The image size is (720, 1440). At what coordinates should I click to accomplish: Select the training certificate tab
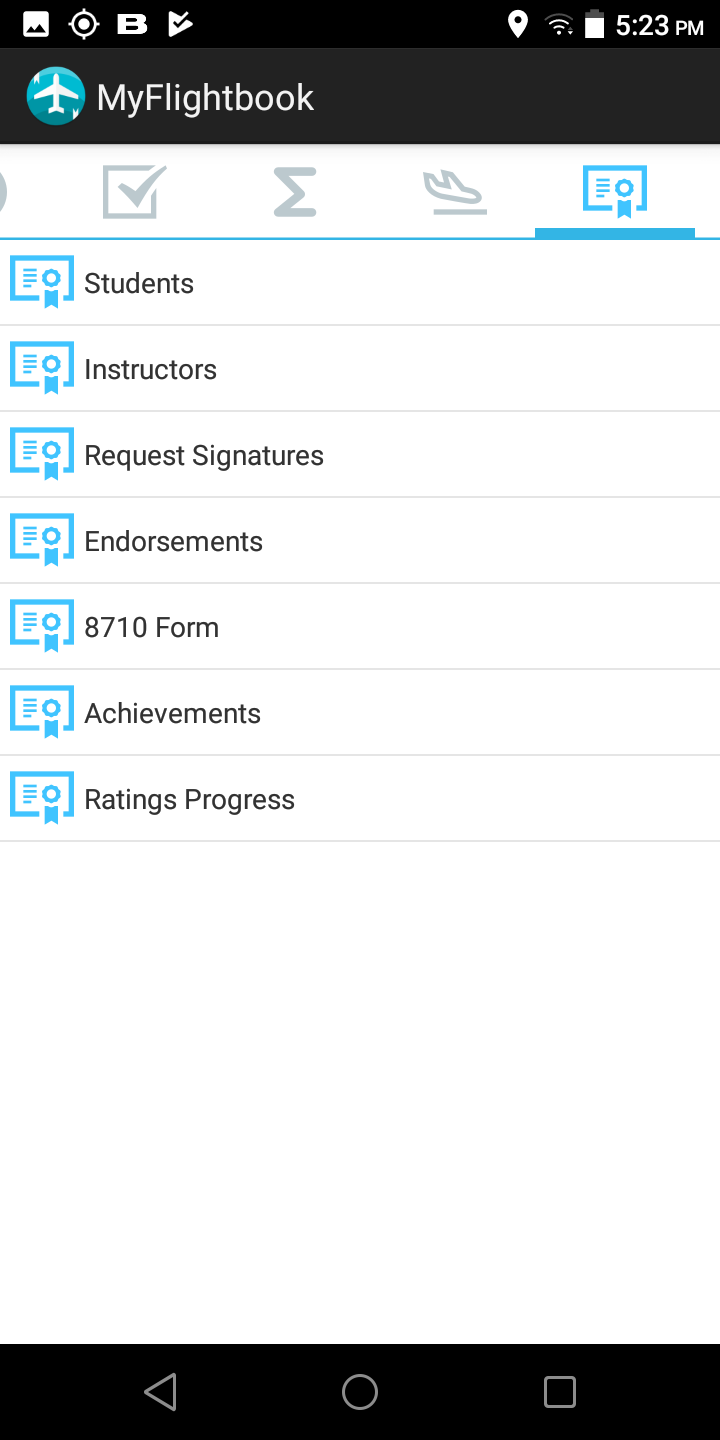615,192
